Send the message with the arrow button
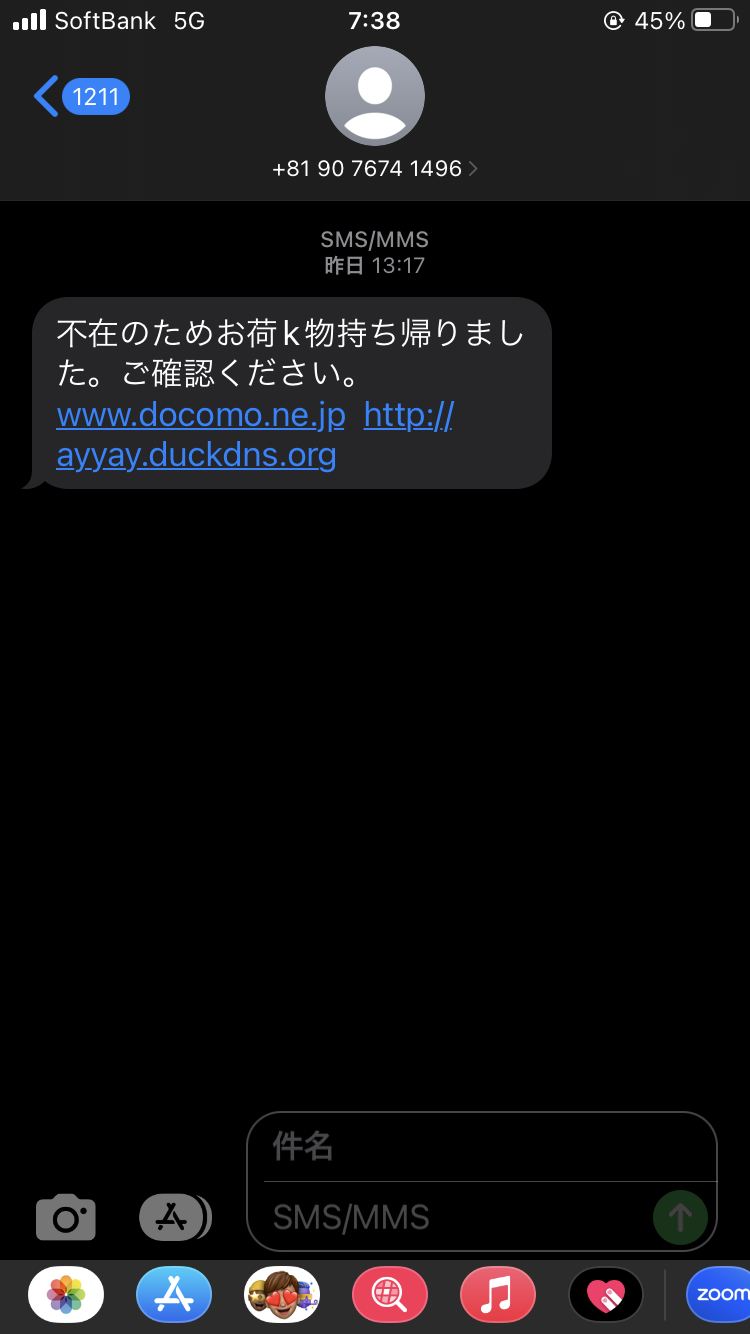The image size is (750, 1334). [x=680, y=1217]
